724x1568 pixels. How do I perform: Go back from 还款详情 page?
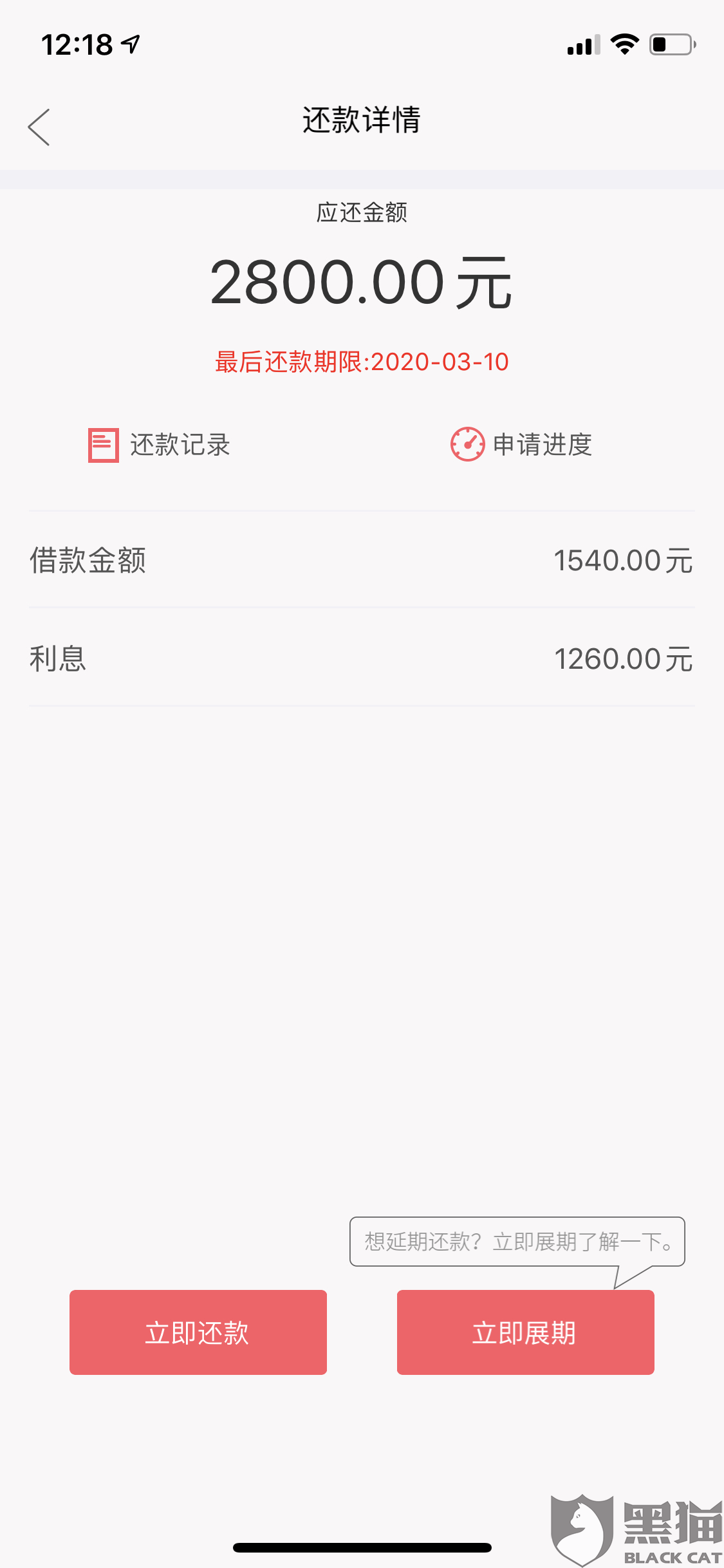tap(39, 127)
